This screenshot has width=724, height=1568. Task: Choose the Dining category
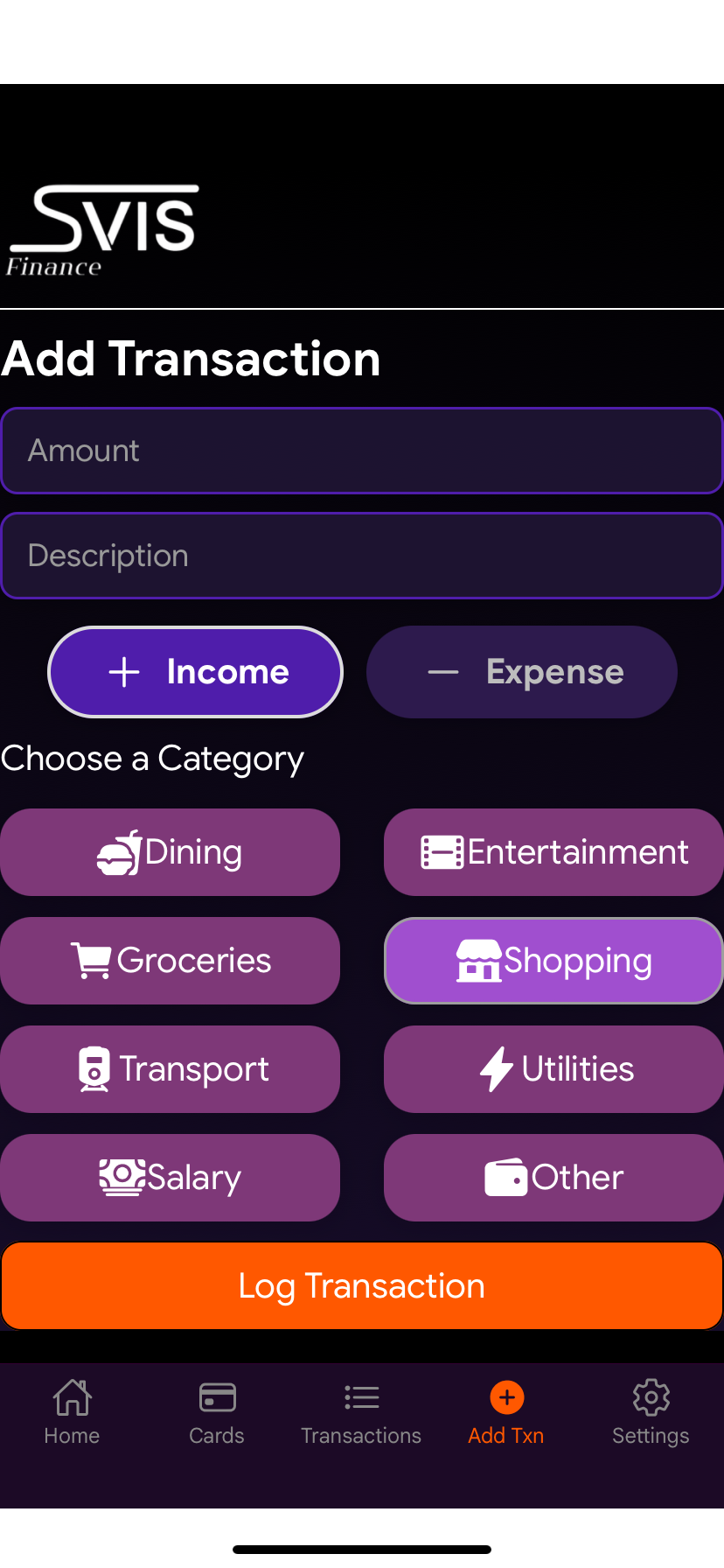[x=170, y=852]
